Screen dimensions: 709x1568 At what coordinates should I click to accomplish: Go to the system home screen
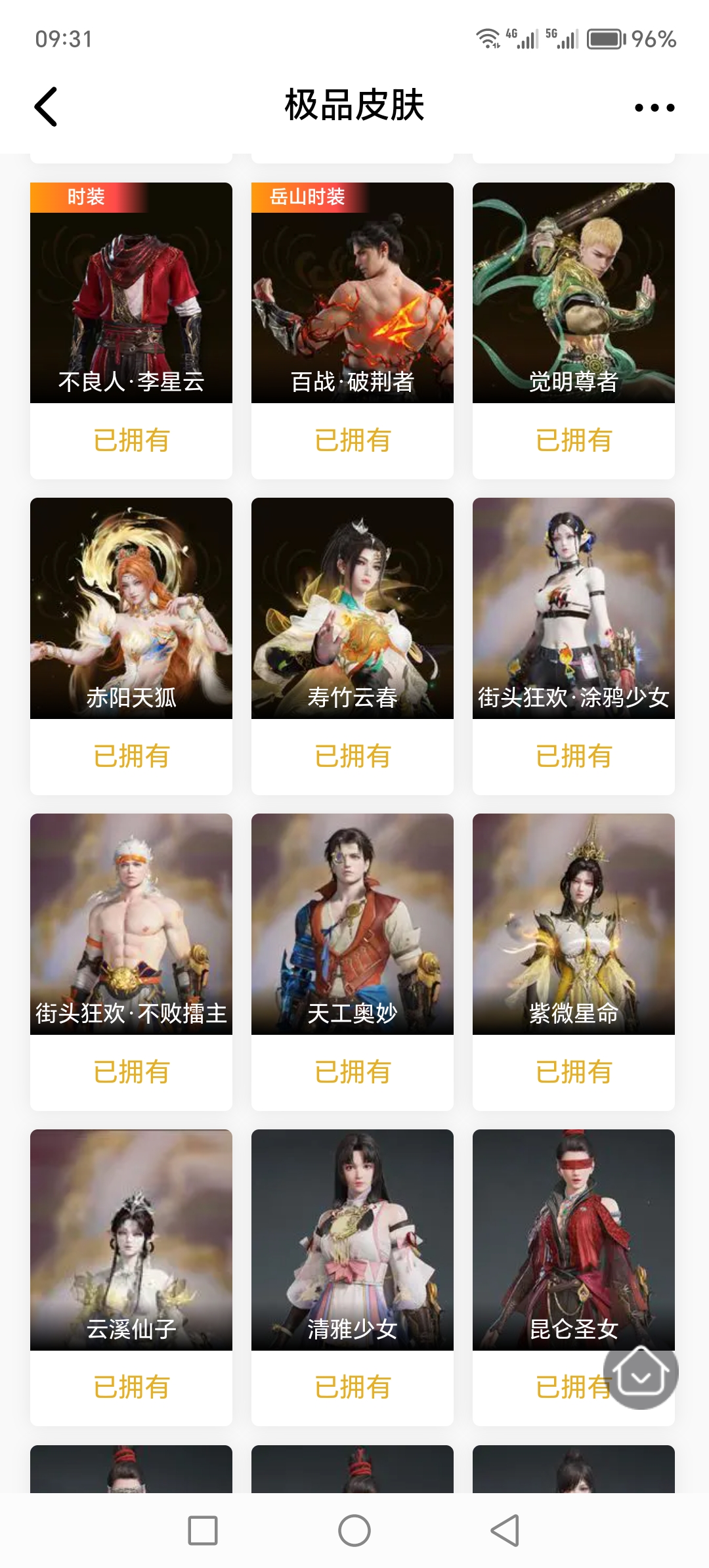point(354,1531)
